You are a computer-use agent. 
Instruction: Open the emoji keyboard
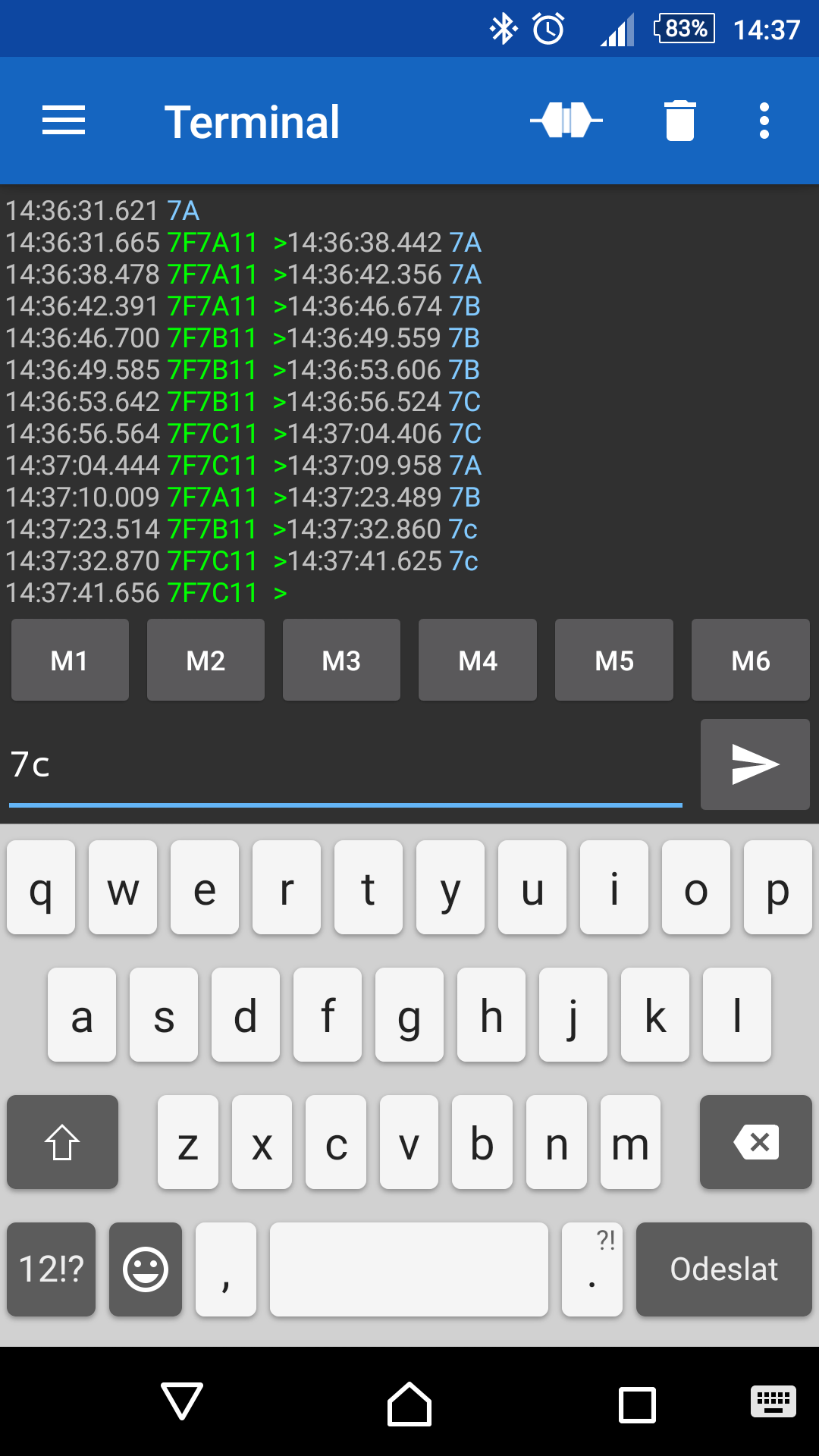coord(146,1269)
